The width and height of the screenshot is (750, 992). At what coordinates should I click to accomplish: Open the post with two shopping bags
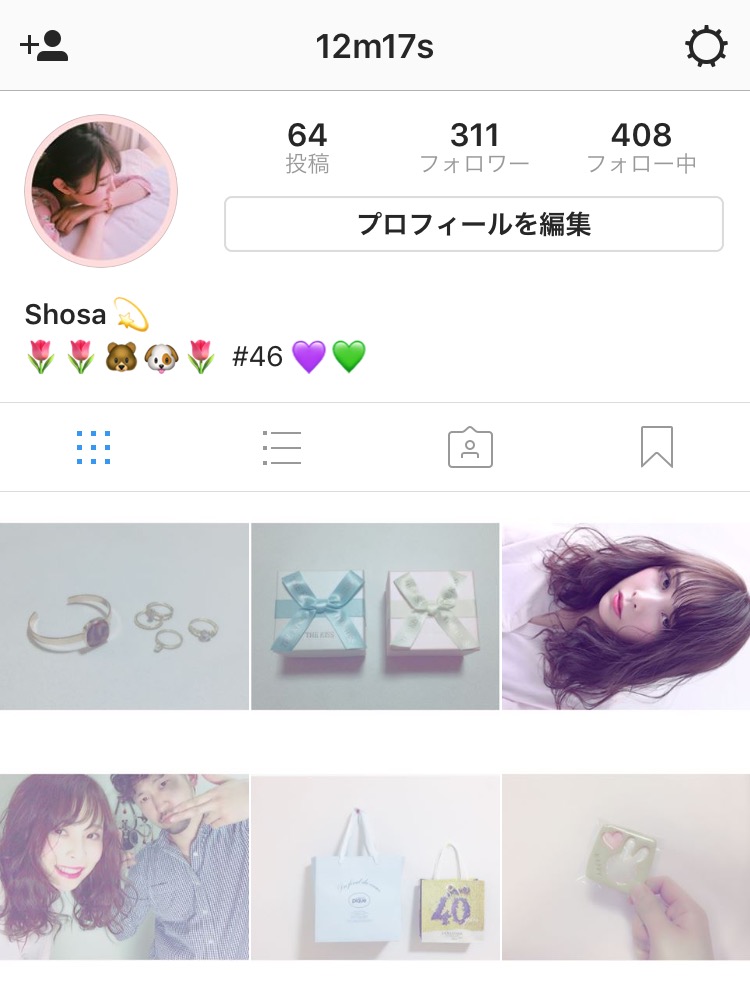(x=375, y=867)
